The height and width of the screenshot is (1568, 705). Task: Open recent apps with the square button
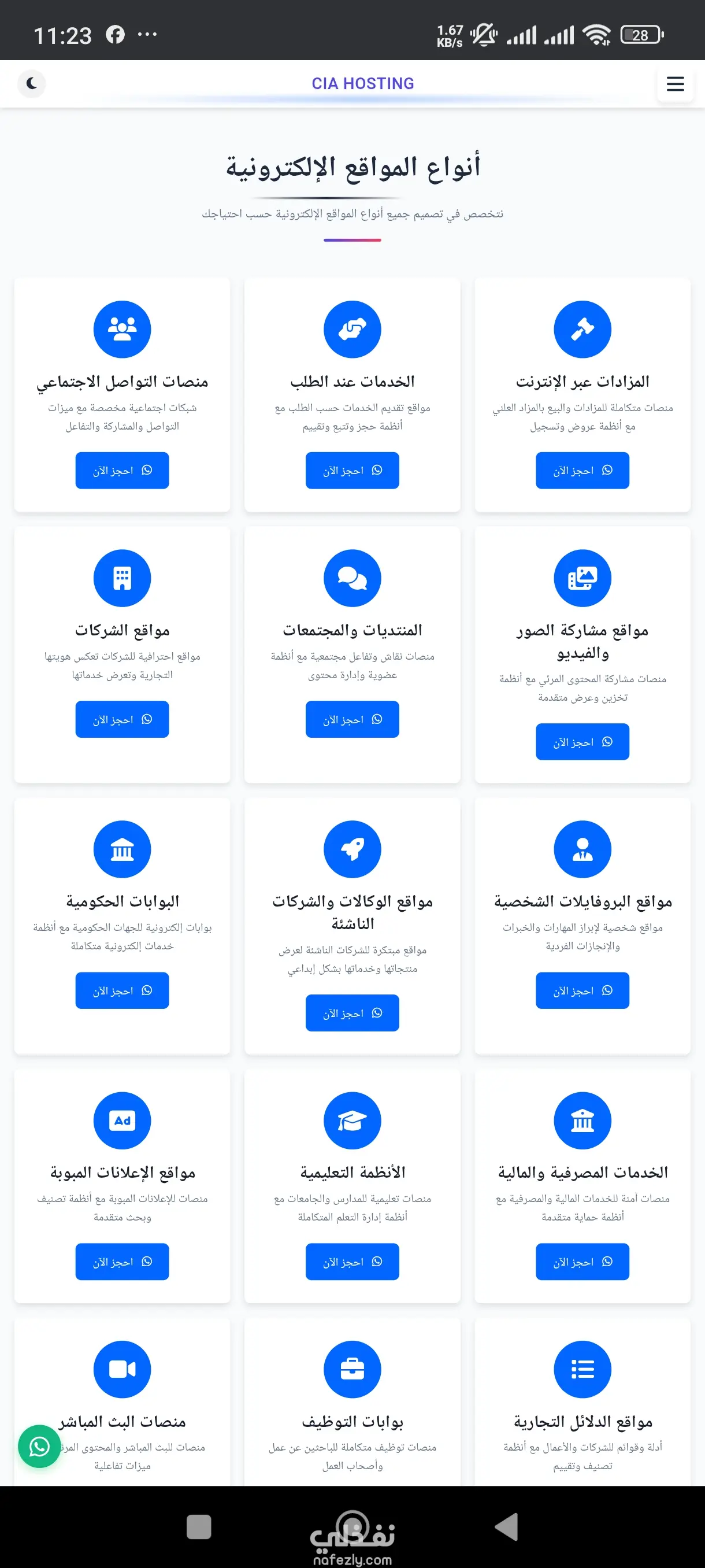click(x=199, y=1526)
